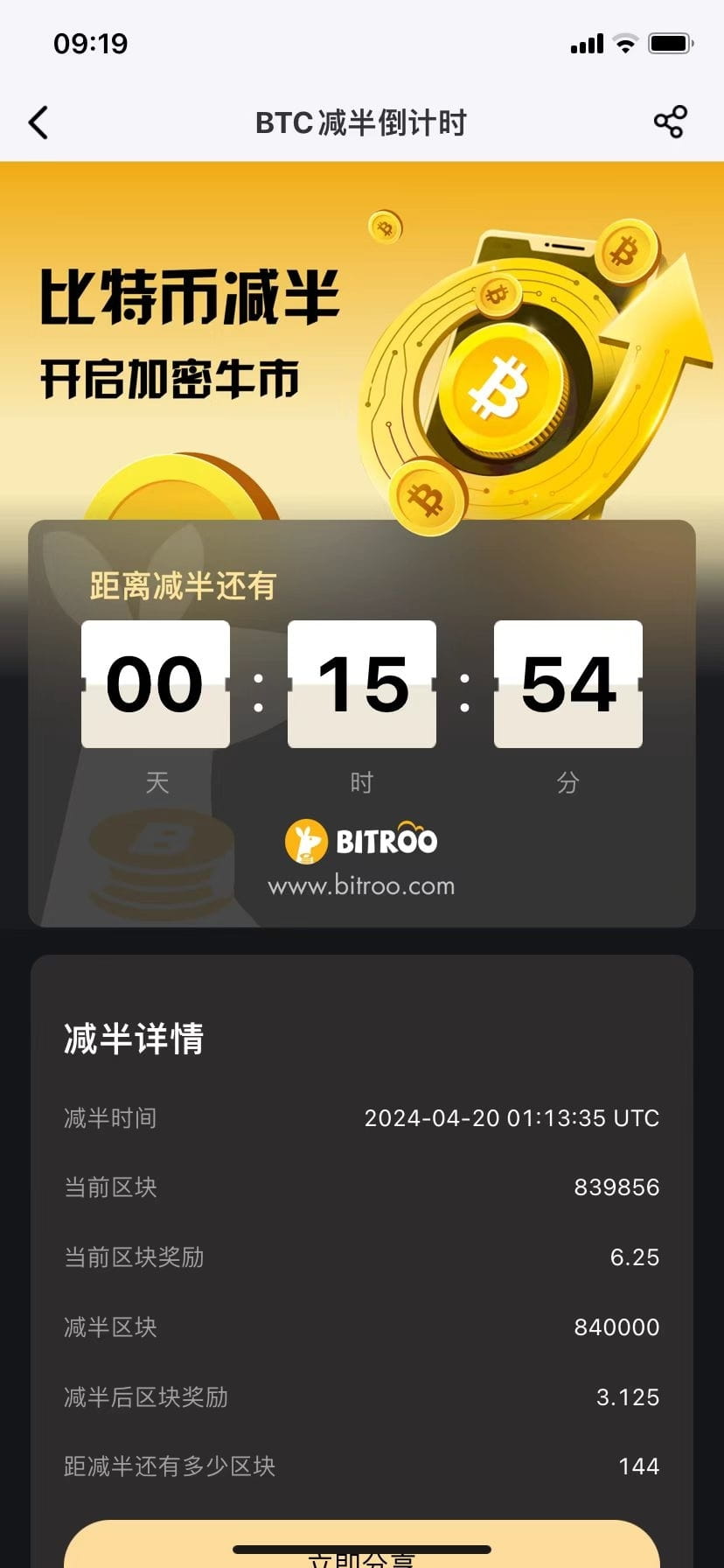Open the www.bitroo.com link
Screen dimensions: 724x1568
click(x=362, y=885)
